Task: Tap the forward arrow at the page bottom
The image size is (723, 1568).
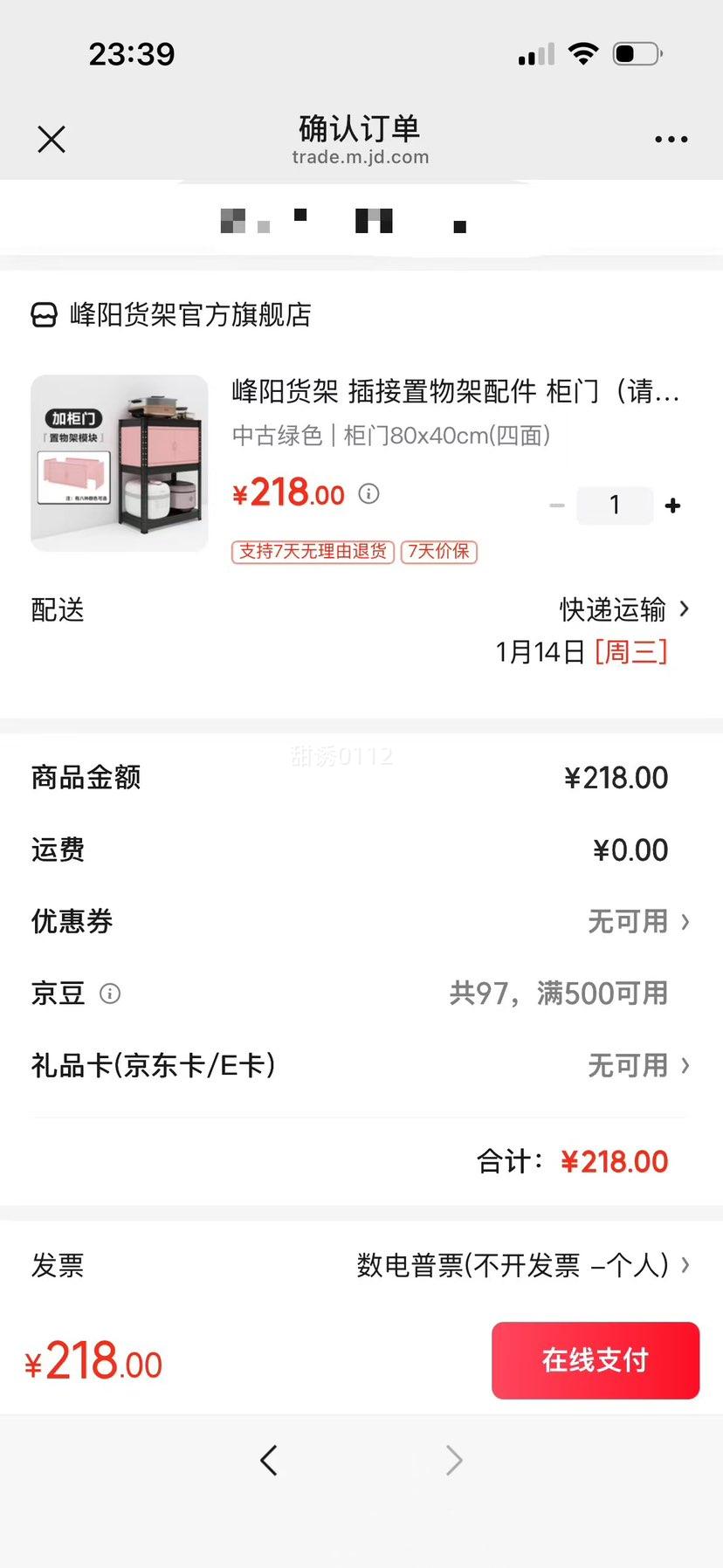Action: point(453,1459)
